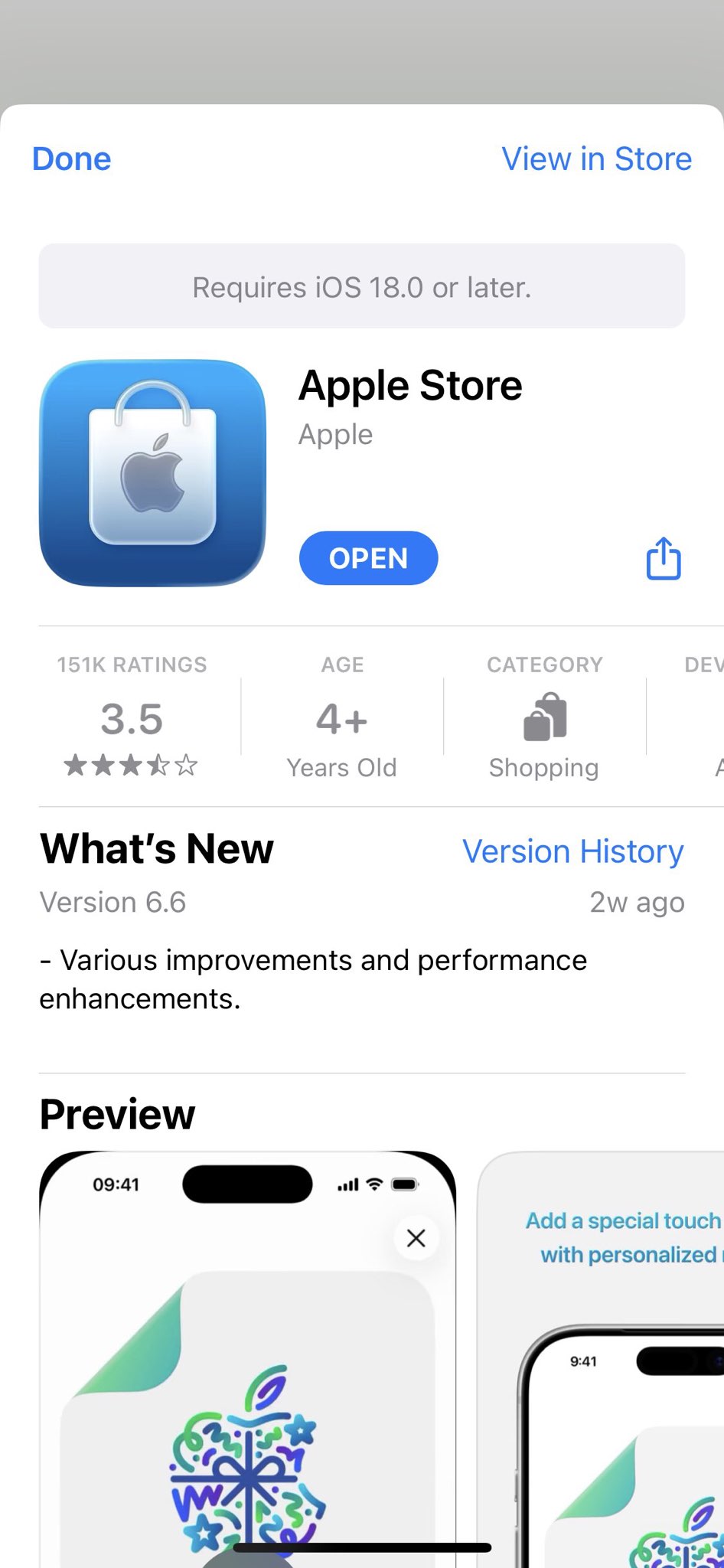Open View in Store link
This screenshot has width=724, height=1568.
click(596, 159)
